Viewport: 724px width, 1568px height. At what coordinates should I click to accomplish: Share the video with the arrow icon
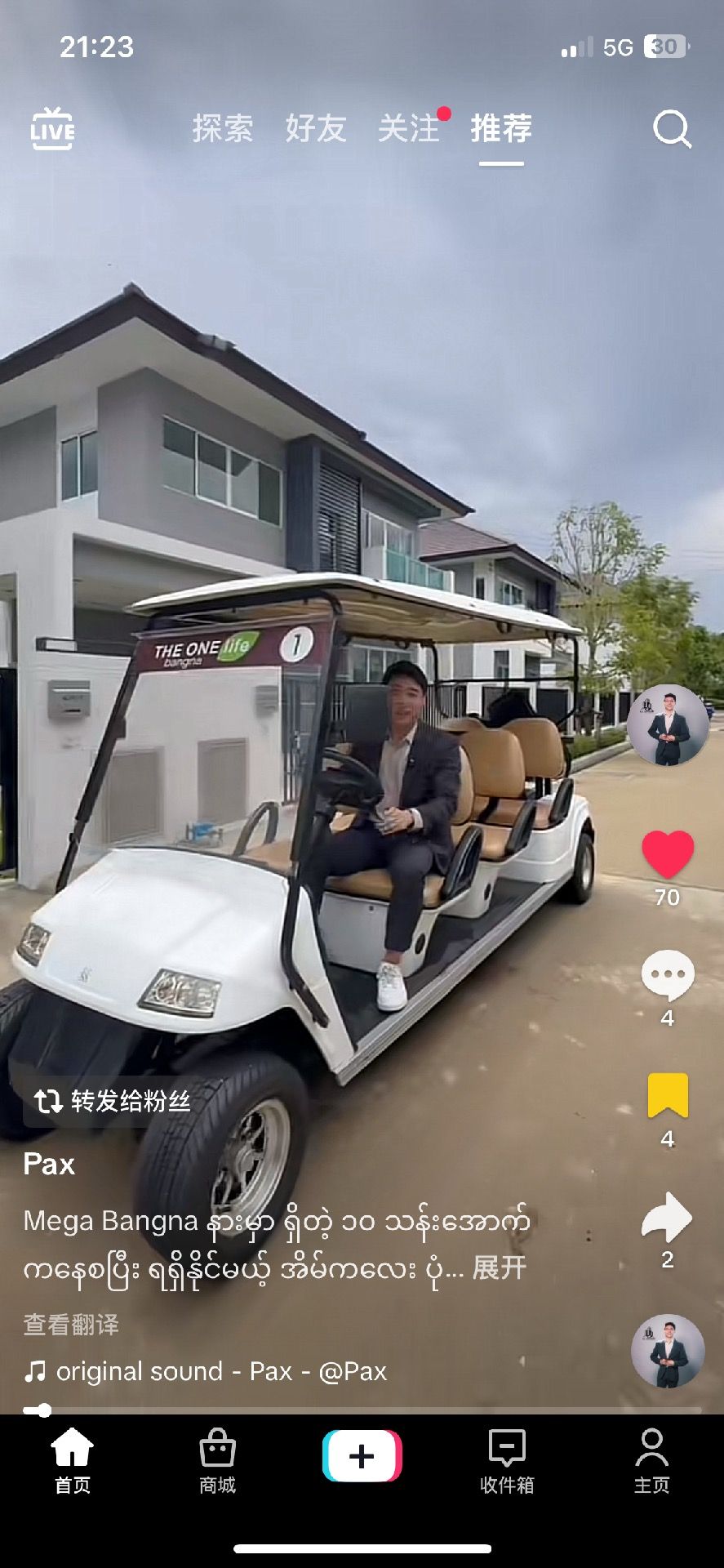[668, 1217]
